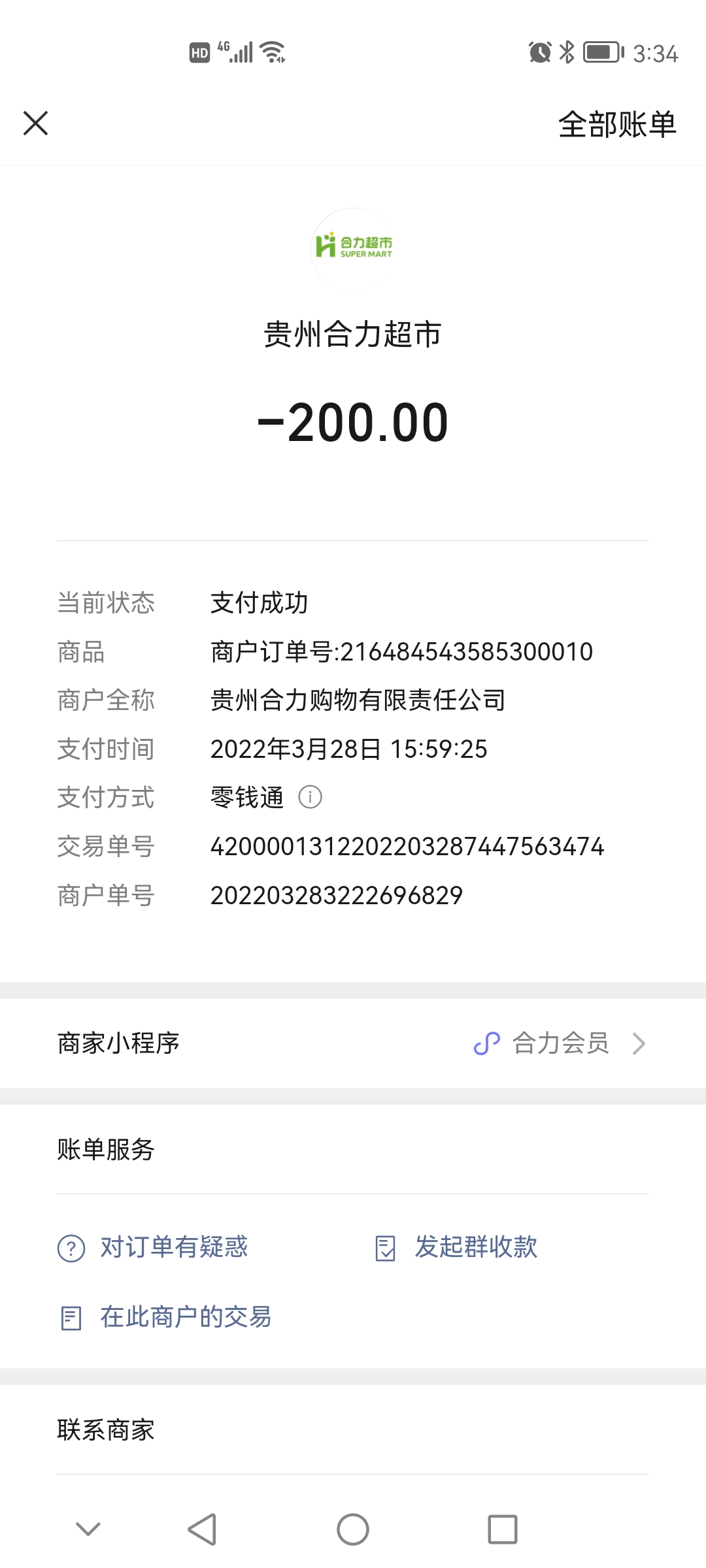Screen dimensions: 706x1568
Task: Go to the system home screen
Action: pyautogui.click(x=353, y=1529)
